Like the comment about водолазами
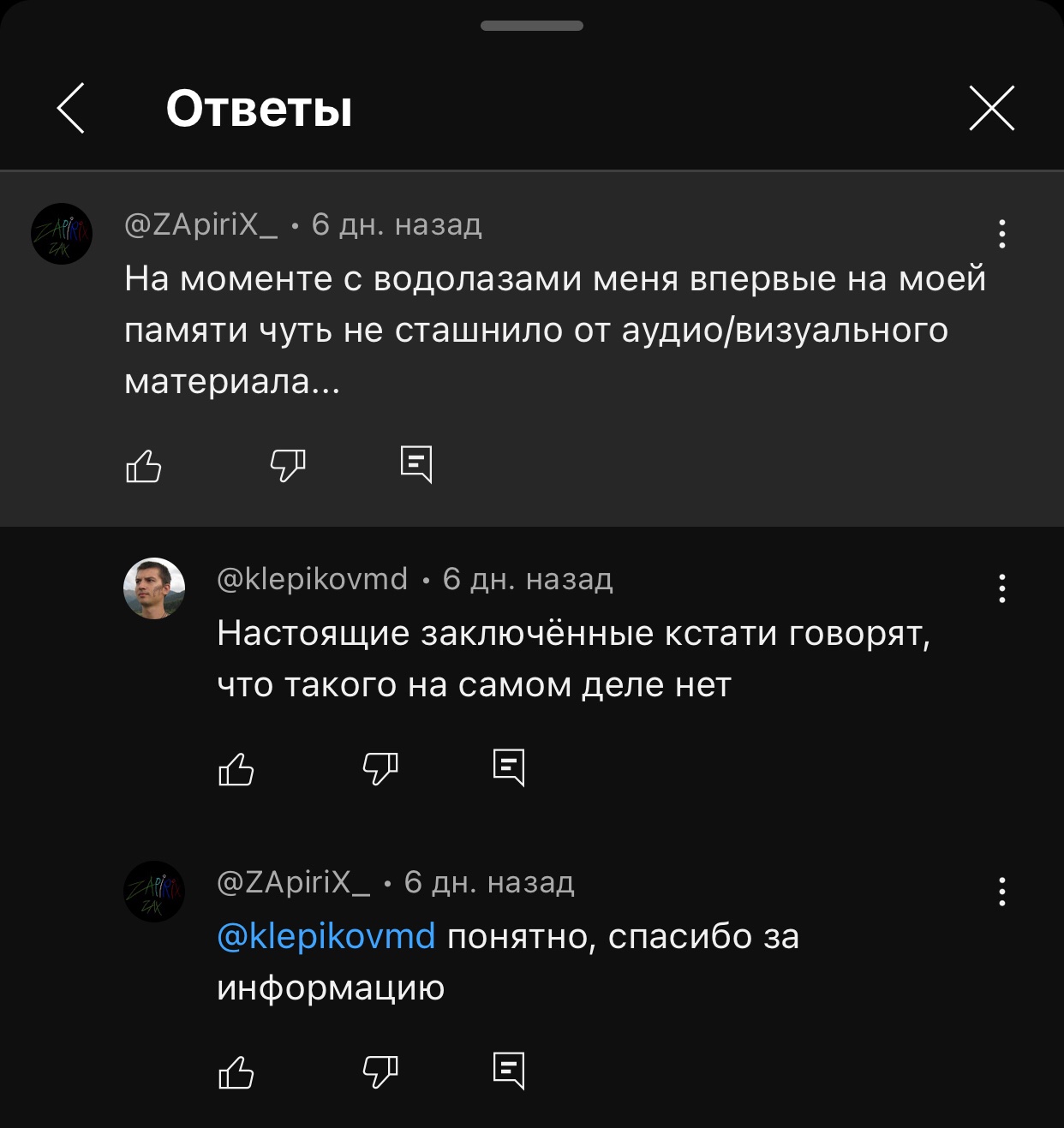Screen dimensions: 1064x1128 (144, 466)
